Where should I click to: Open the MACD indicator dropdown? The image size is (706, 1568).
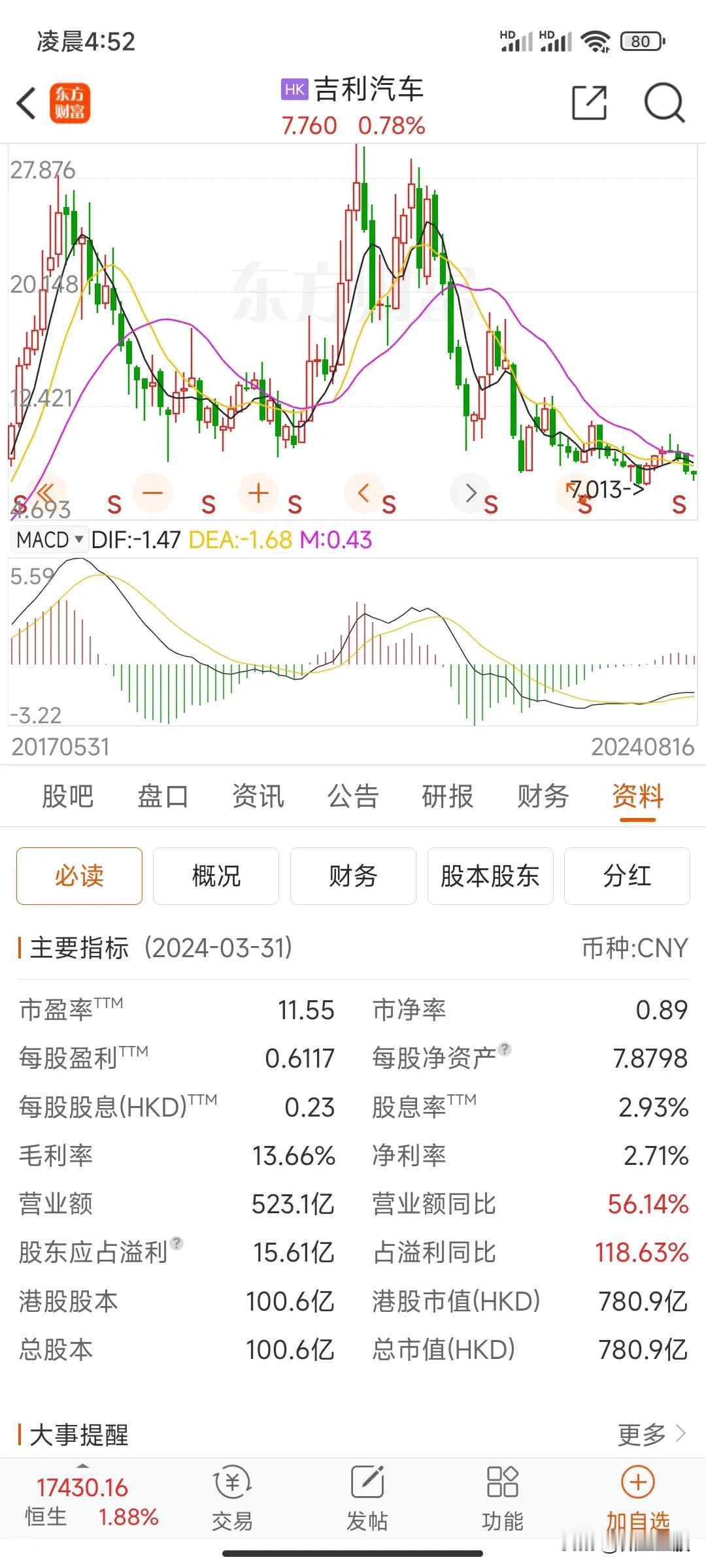click(x=50, y=540)
